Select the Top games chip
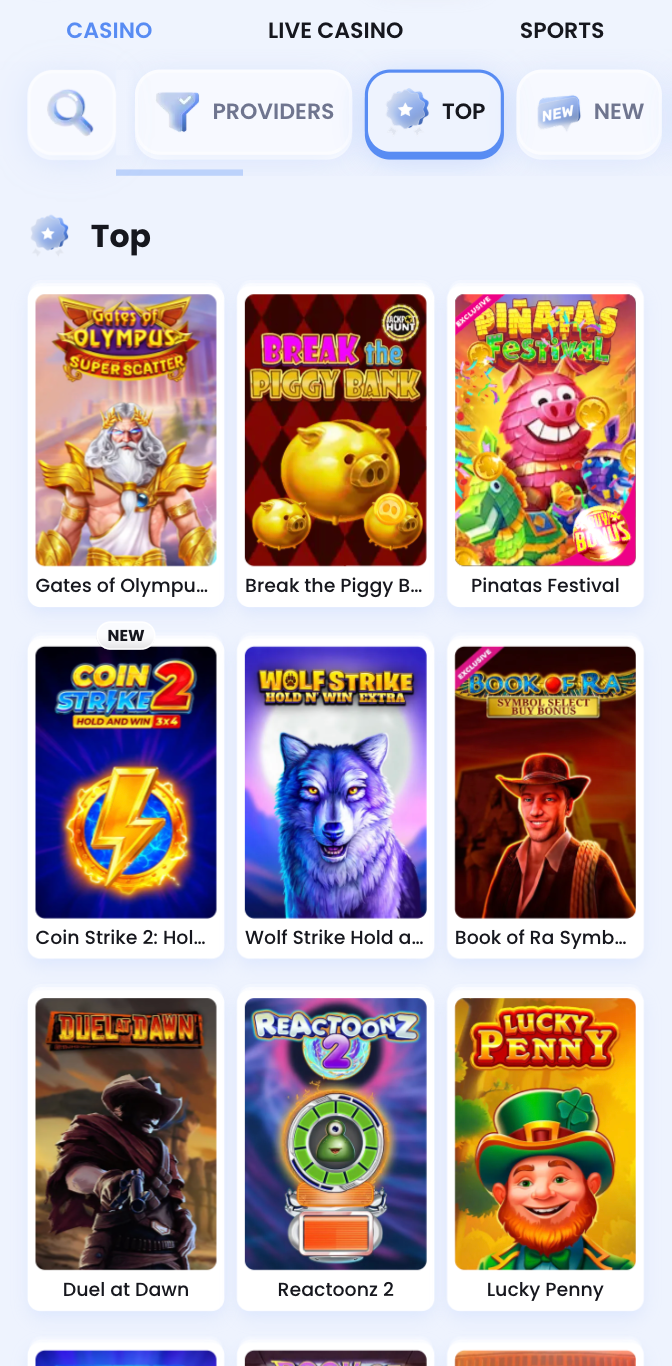672x1366 pixels. pyautogui.click(x=434, y=112)
